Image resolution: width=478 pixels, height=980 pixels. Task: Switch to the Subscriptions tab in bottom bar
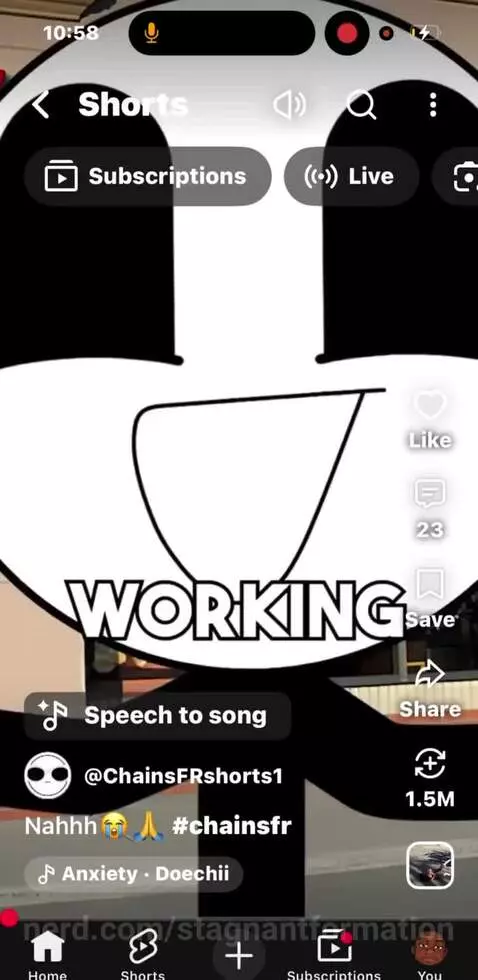click(x=334, y=955)
